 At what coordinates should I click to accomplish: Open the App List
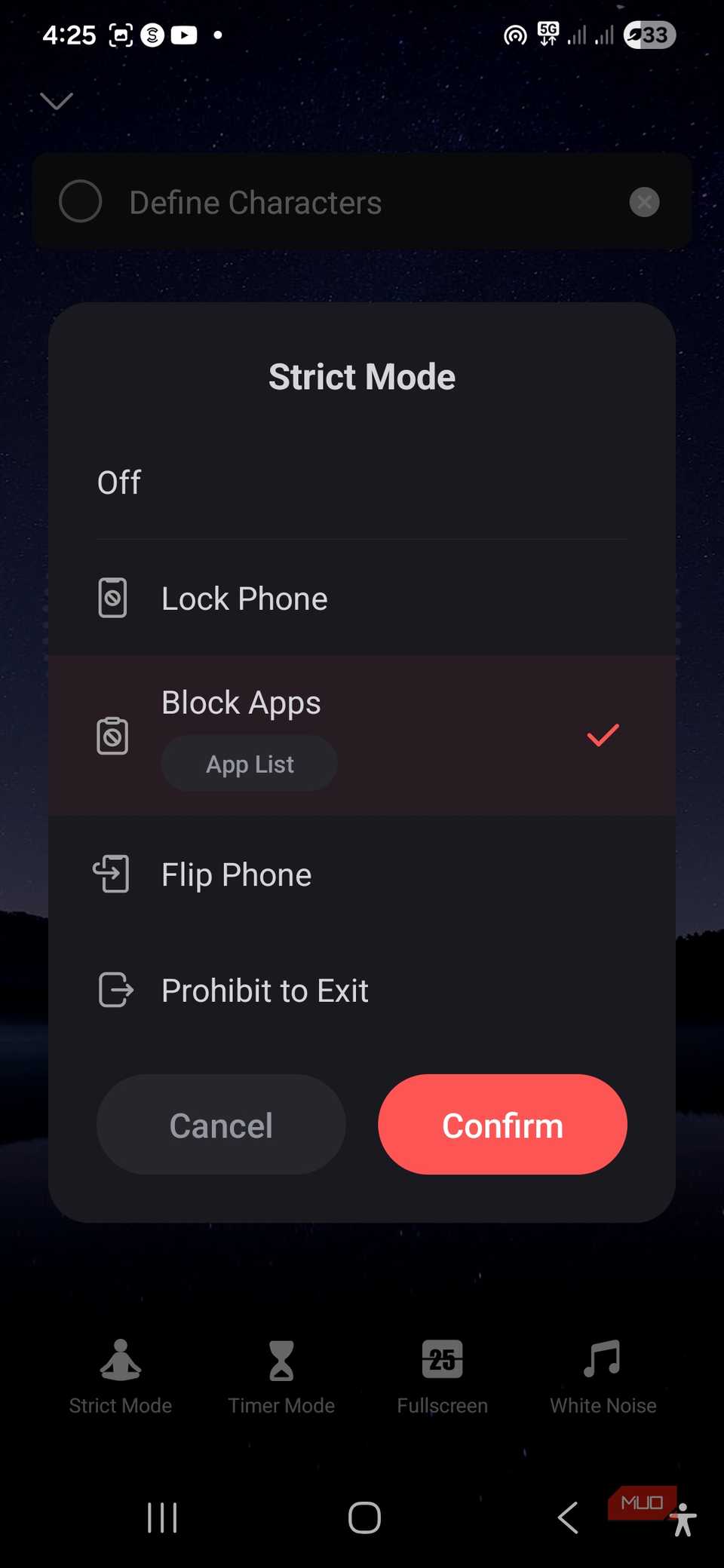click(x=249, y=763)
